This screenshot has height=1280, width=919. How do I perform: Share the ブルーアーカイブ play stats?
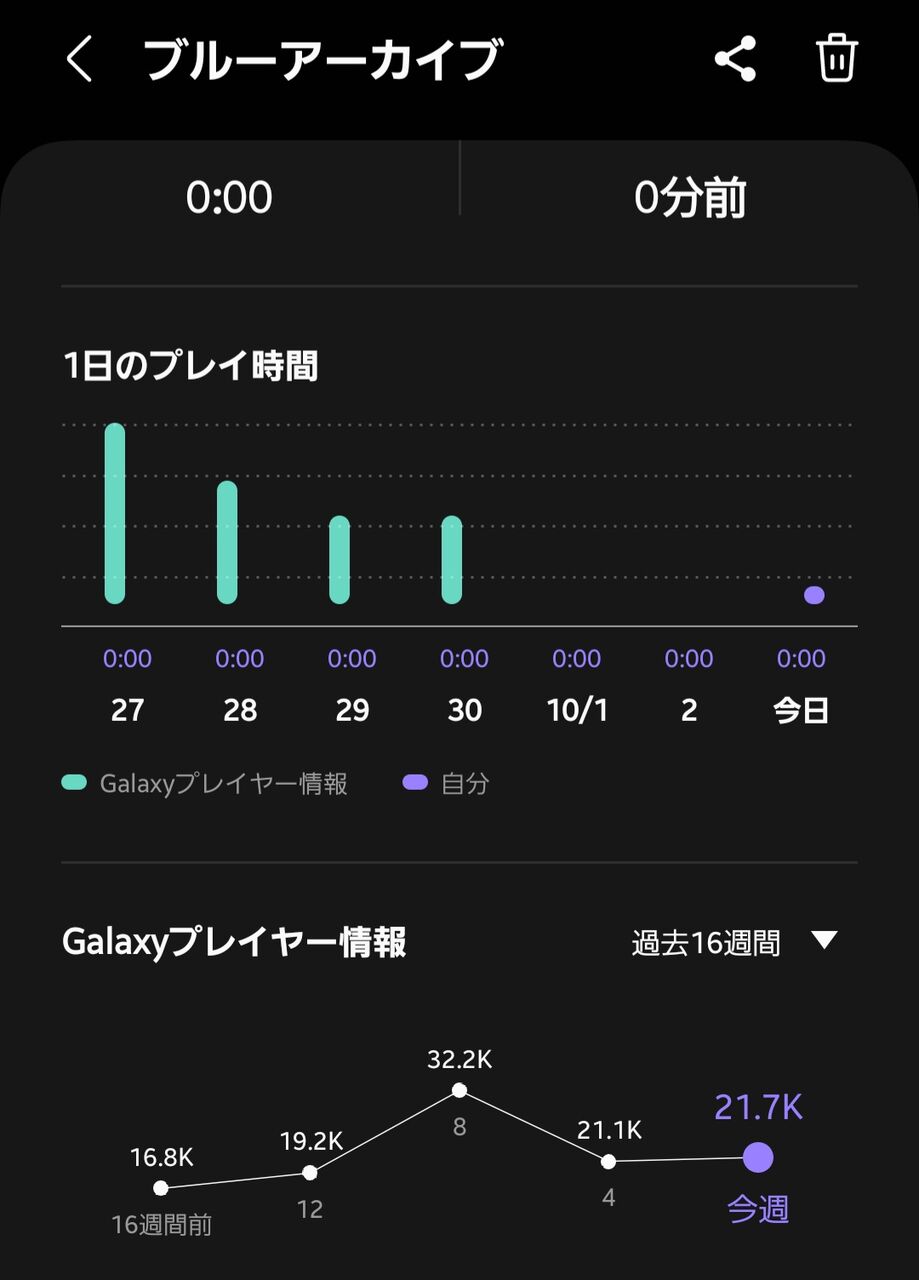click(735, 59)
